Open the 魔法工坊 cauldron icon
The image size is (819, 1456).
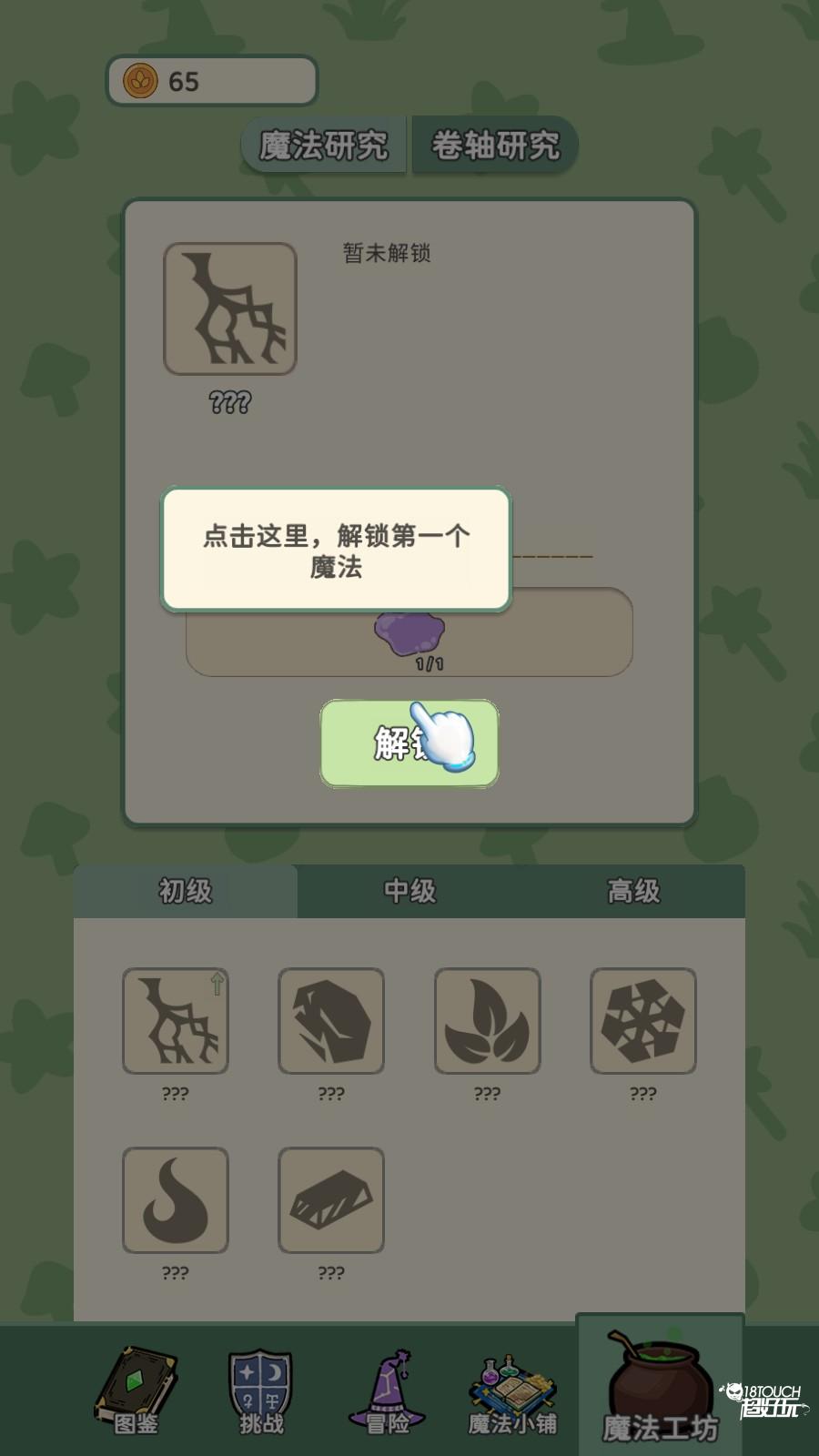(x=657, y=1383)
